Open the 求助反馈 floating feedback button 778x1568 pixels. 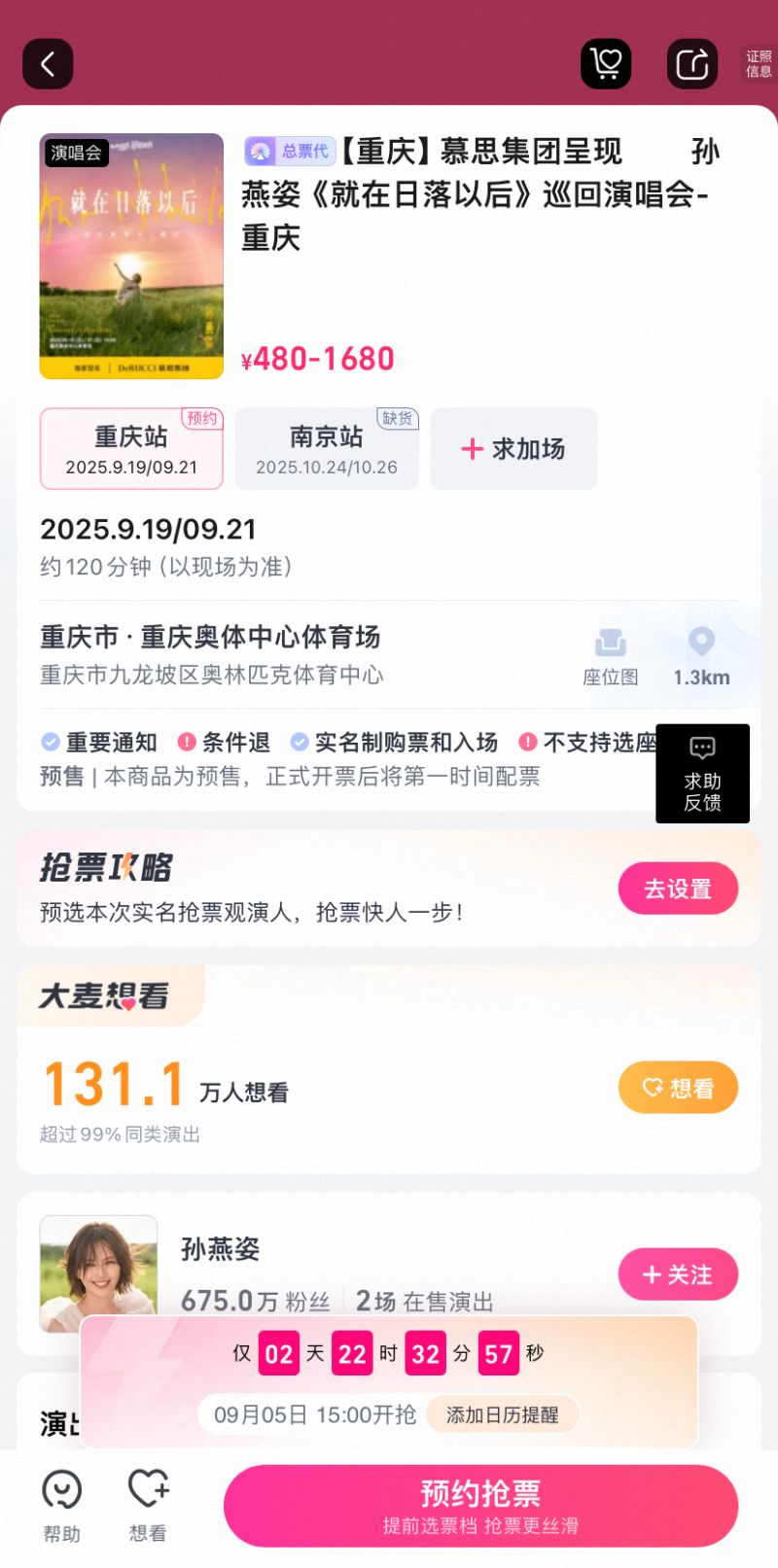coord(702,773)
